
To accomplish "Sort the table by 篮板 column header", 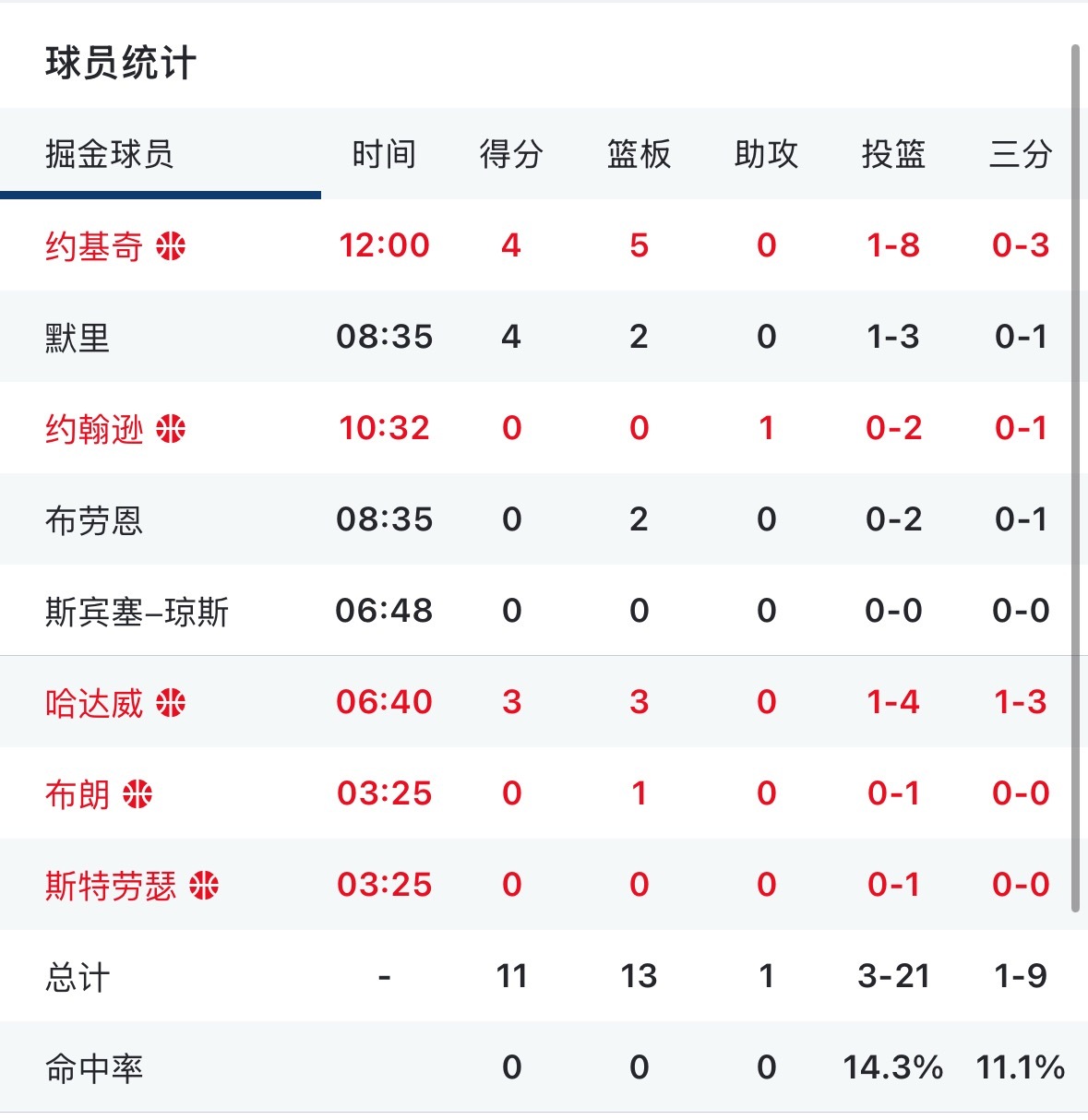I will coord(639,154).
